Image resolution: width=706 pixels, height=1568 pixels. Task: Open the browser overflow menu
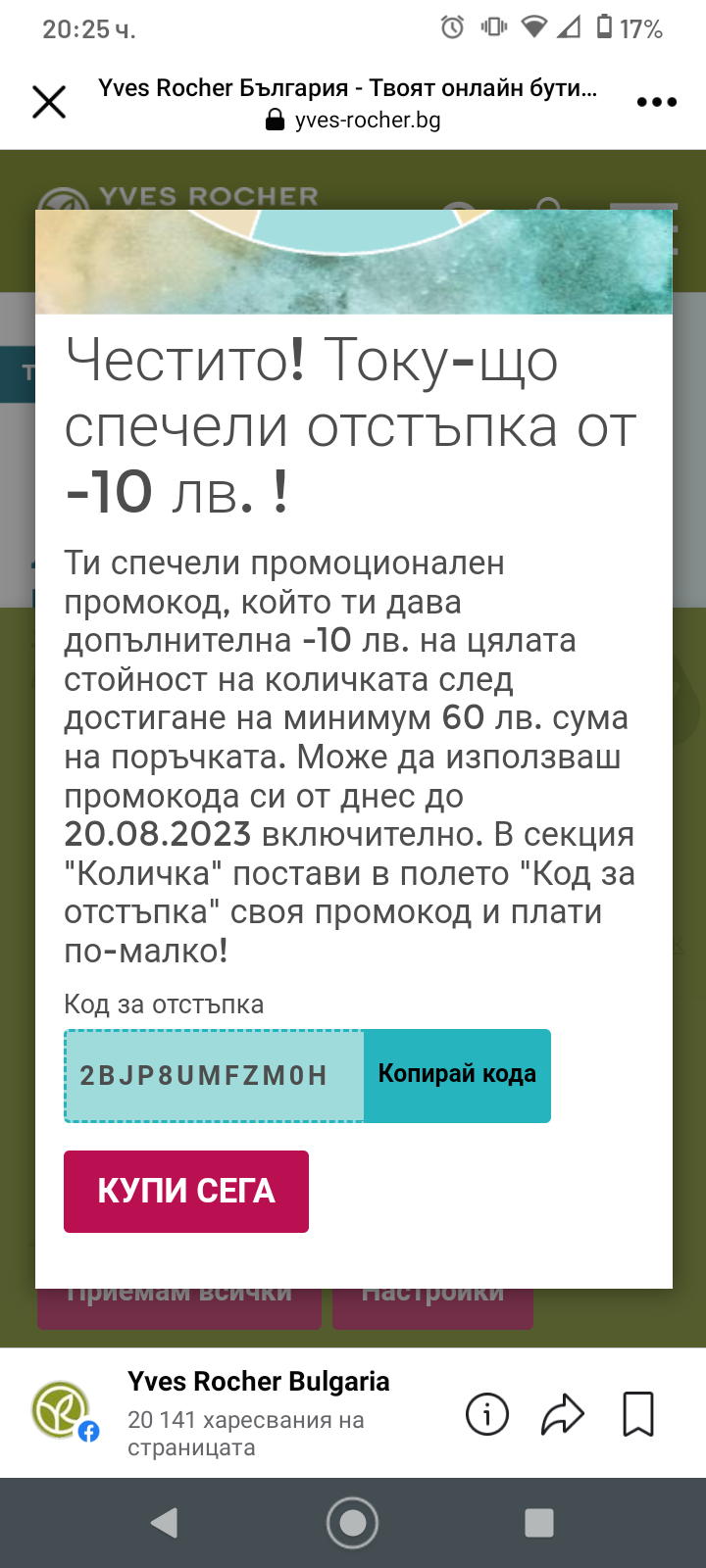(656, 102)
